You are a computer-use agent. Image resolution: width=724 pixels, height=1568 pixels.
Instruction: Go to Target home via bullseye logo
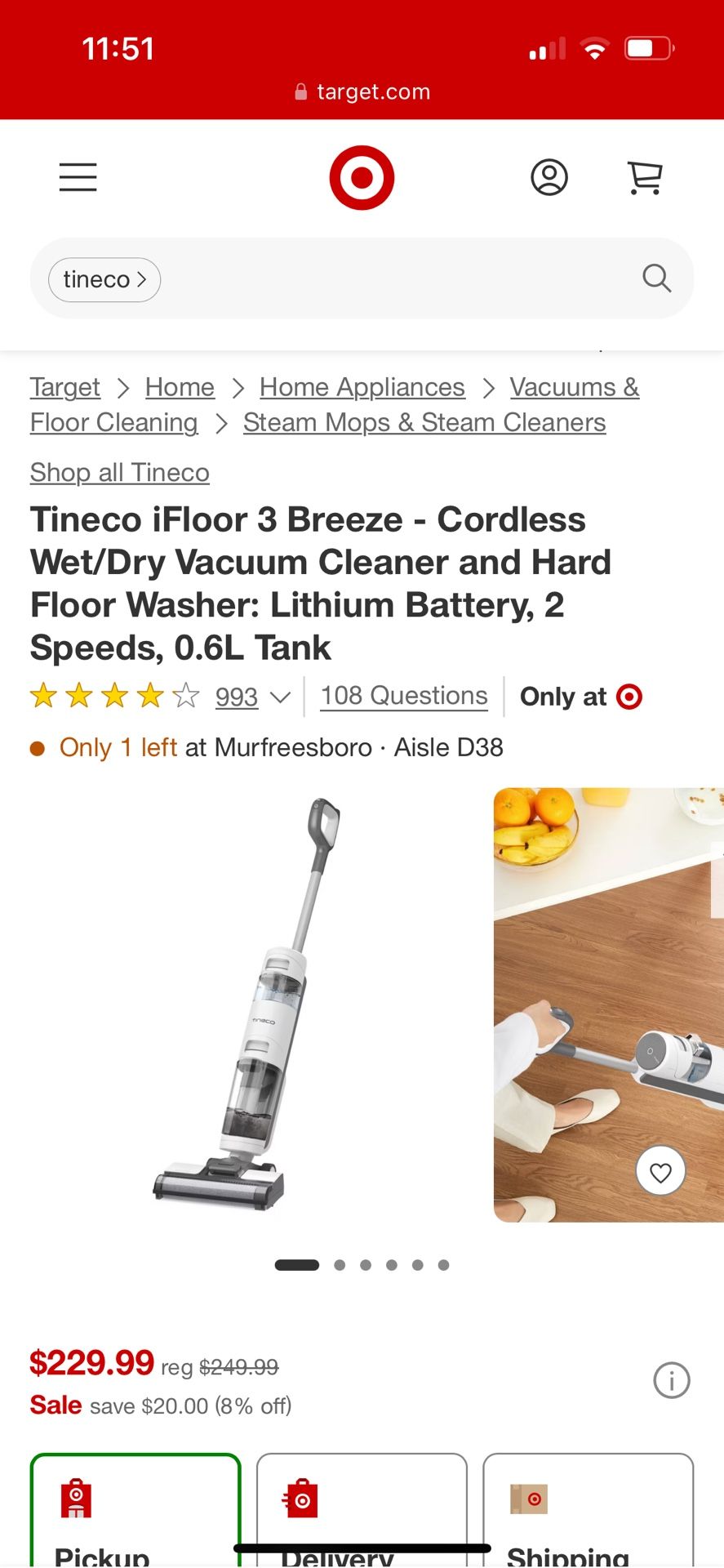[362, 177]
